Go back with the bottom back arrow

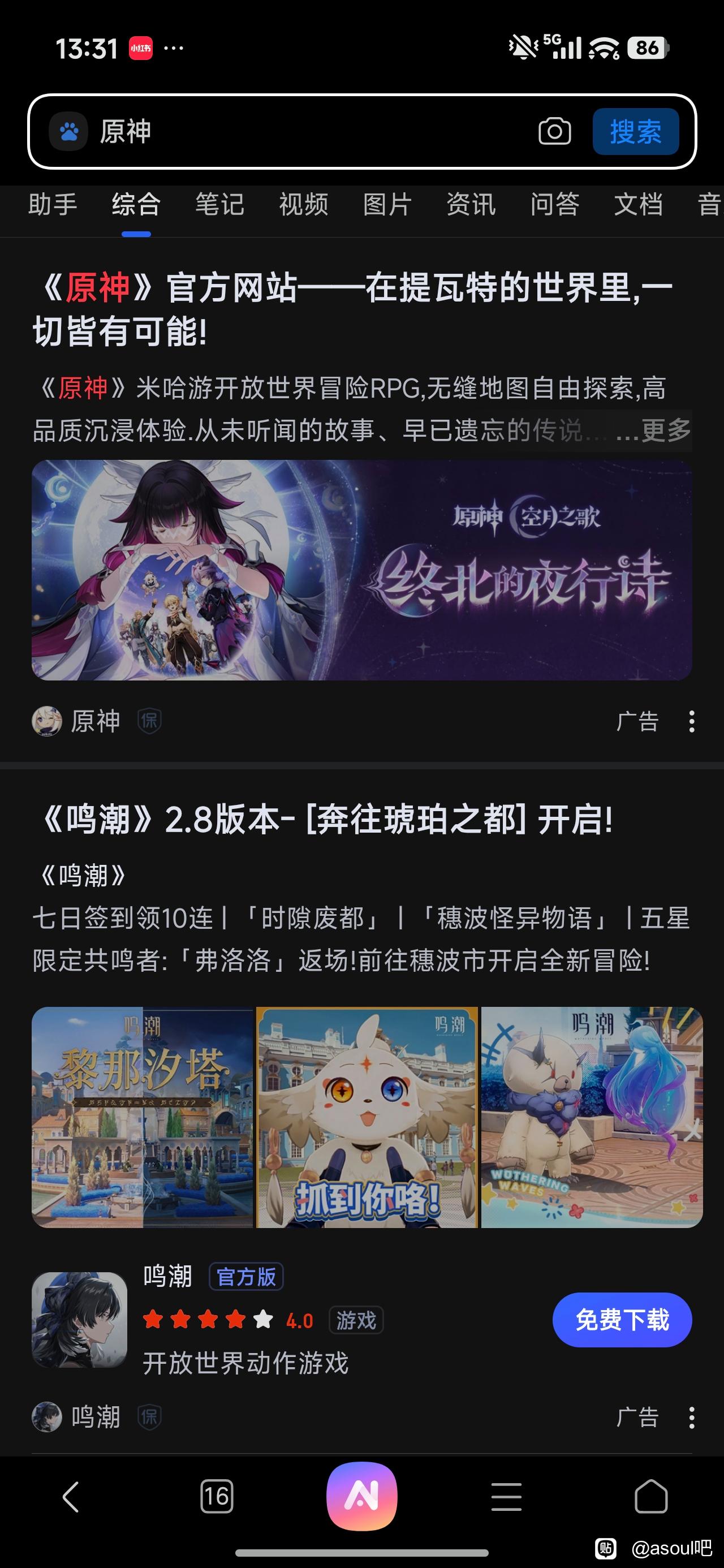click(x=71, y=1497)
